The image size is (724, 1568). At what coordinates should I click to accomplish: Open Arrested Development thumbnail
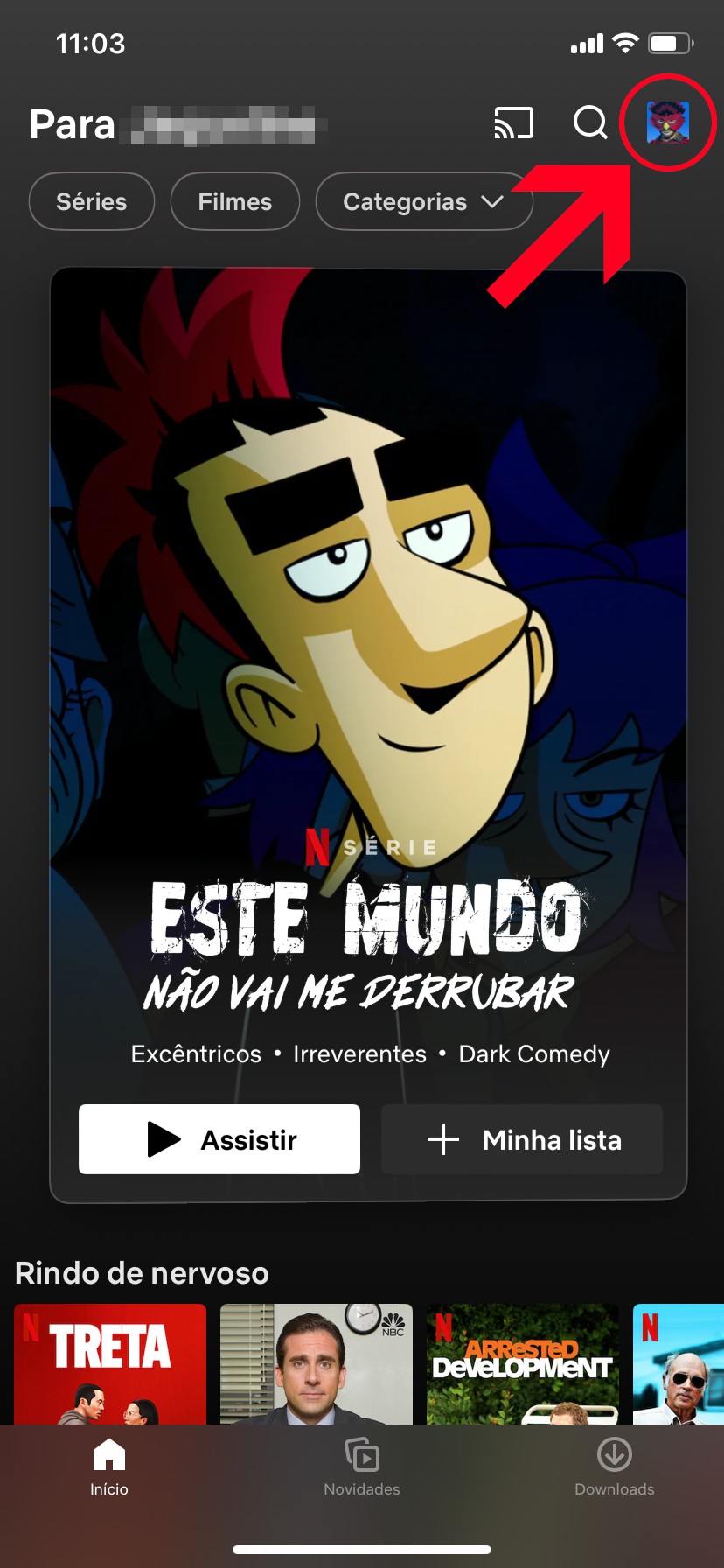pyautogui.click(x=522, y=1363)
